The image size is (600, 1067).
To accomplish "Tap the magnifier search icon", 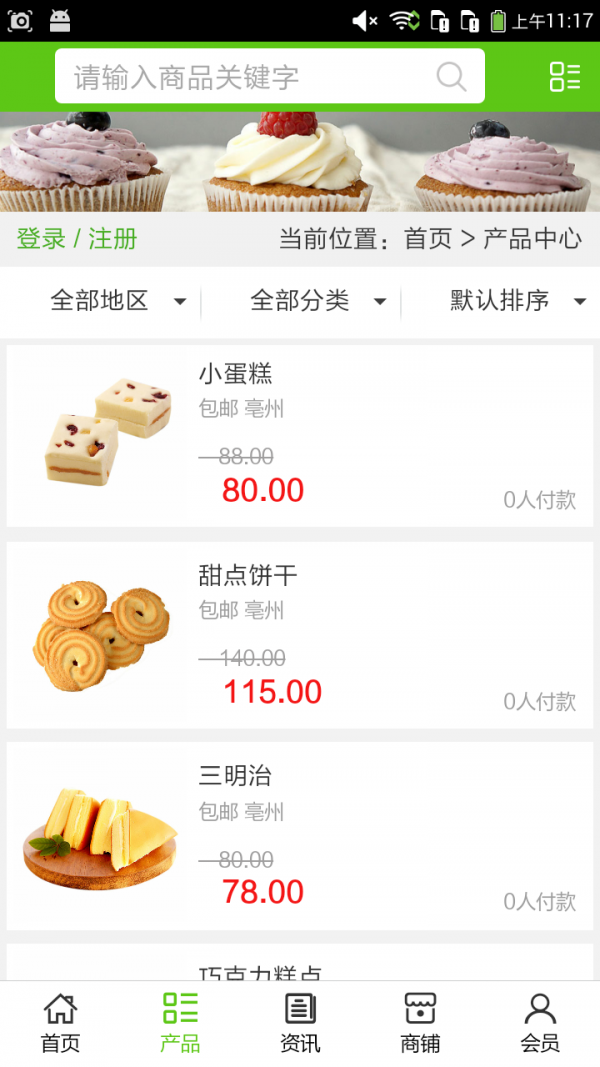I will pyautogui.click(x=452, y=77).
